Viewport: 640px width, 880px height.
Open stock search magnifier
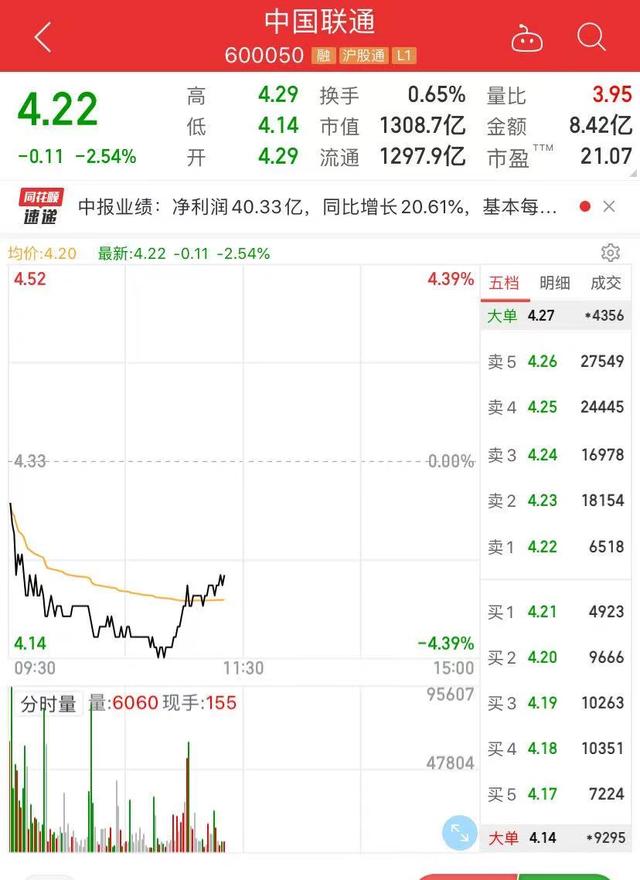tap(592, 38)
